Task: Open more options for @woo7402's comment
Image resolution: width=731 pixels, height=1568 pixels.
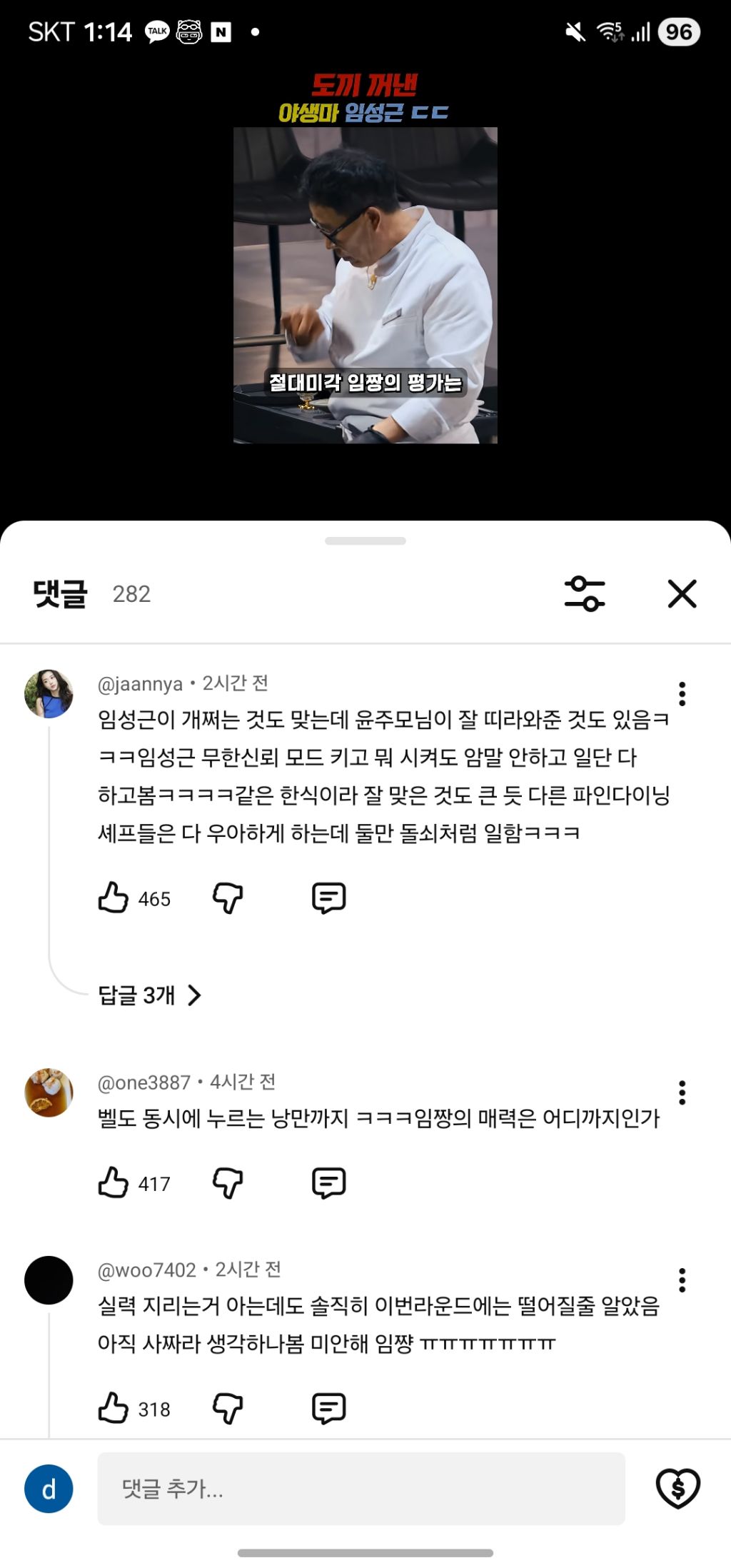Action: tap(682, 1280)
